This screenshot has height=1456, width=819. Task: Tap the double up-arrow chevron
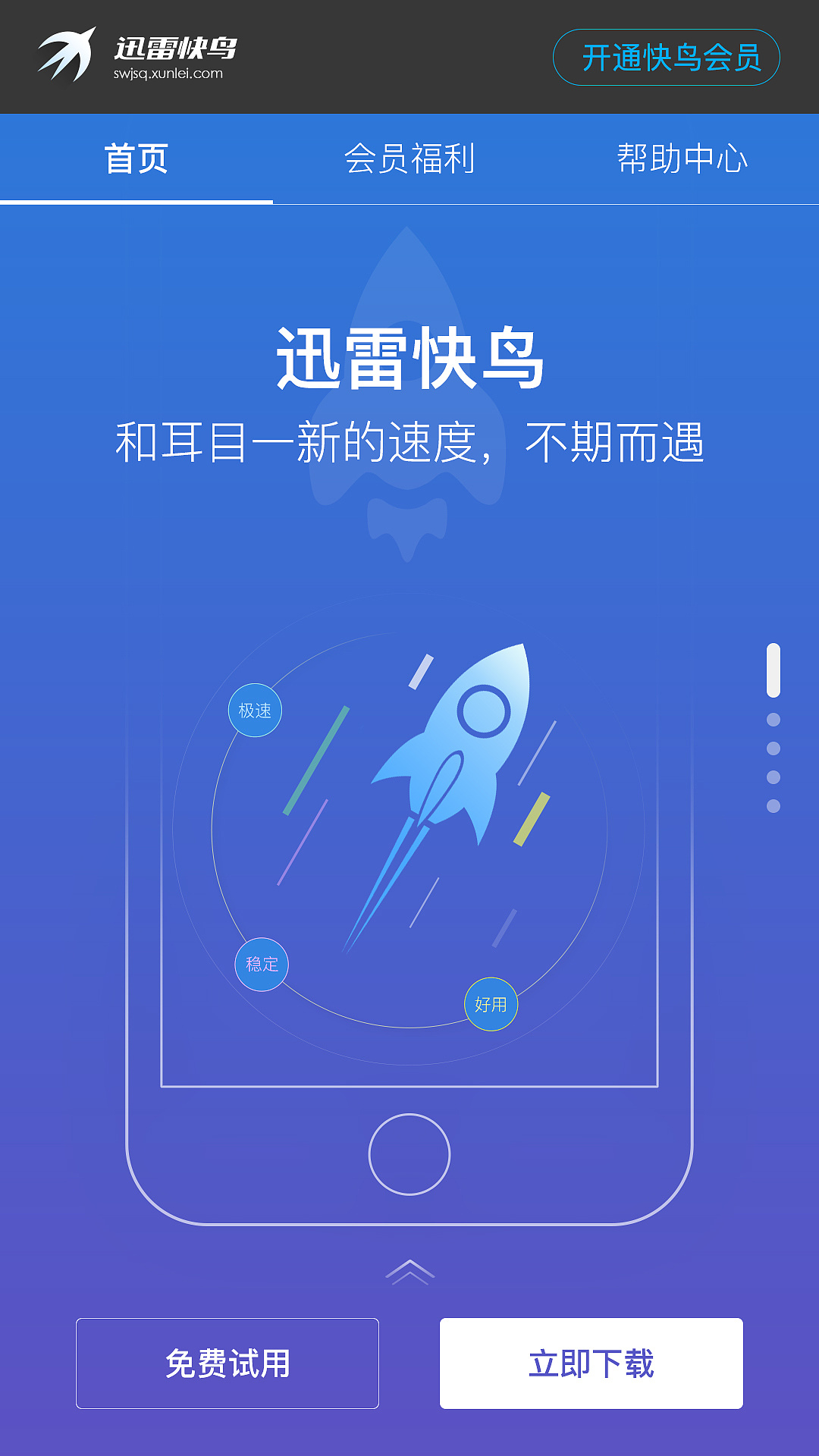click(409, 1272)
